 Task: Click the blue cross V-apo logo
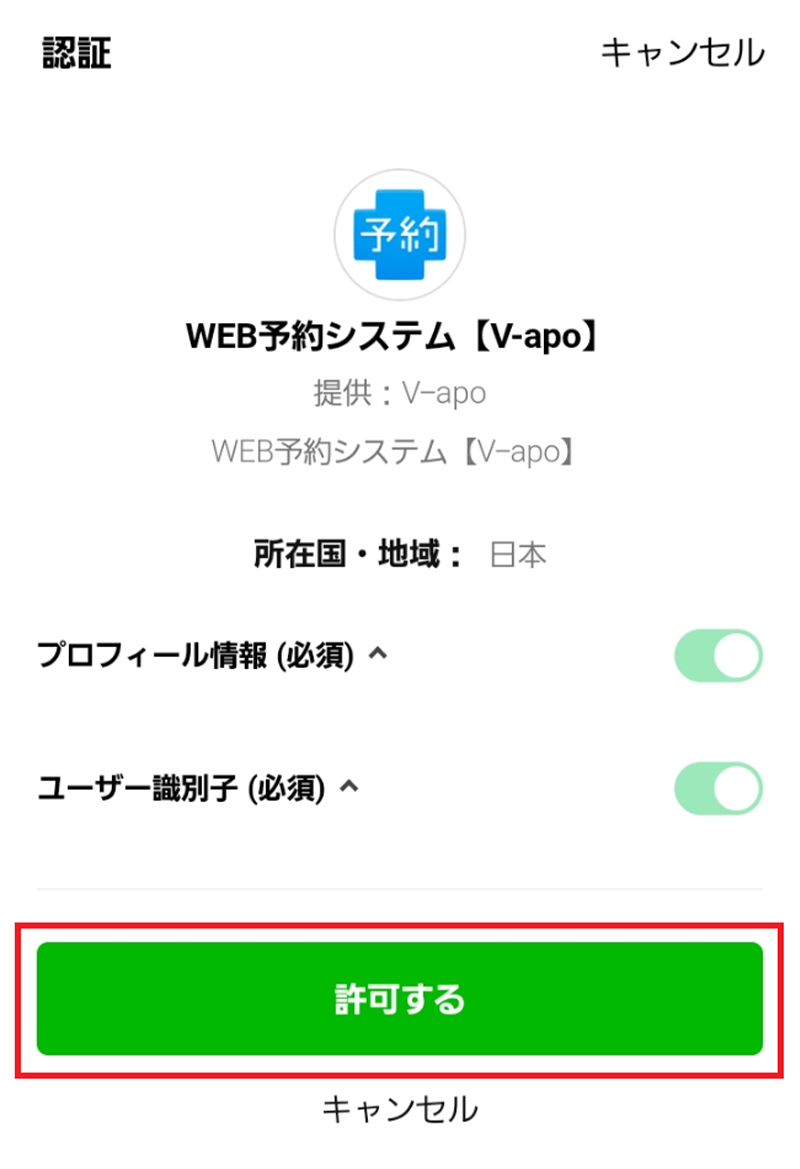pyautogui.click(x=398, y=236)
